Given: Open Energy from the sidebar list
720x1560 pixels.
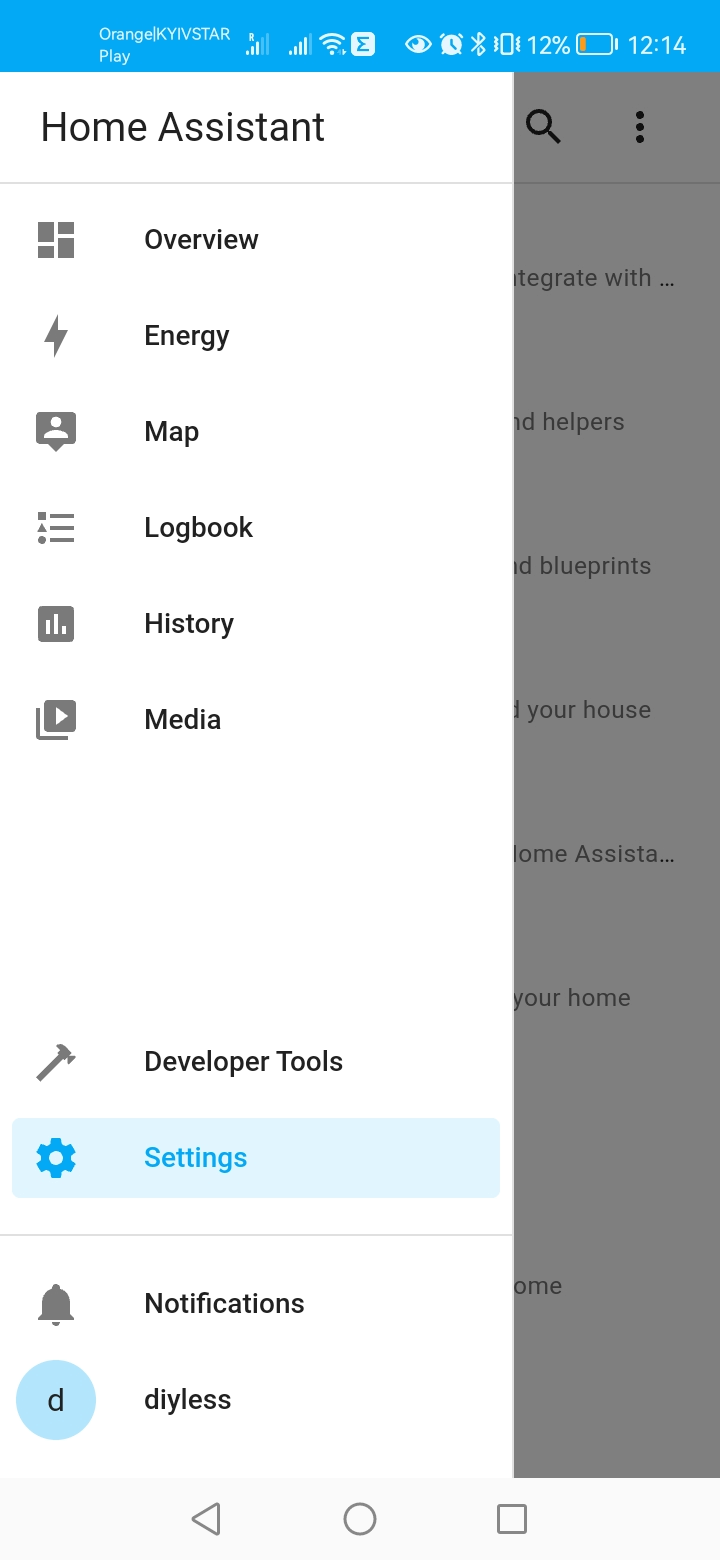Looking at the screenshot, I should [186, 335].
